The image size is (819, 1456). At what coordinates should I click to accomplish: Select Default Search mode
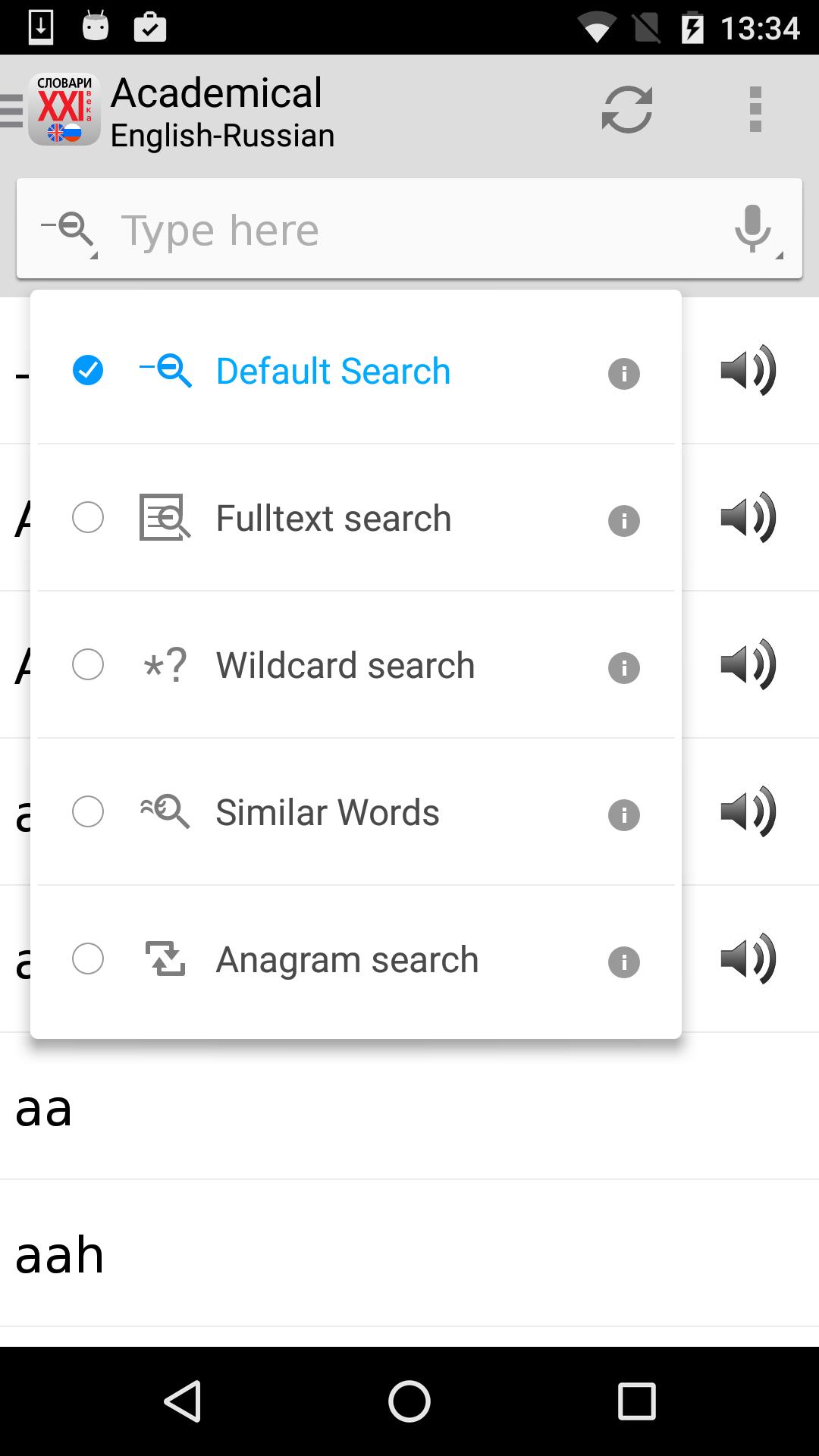[x=333, y=371]
